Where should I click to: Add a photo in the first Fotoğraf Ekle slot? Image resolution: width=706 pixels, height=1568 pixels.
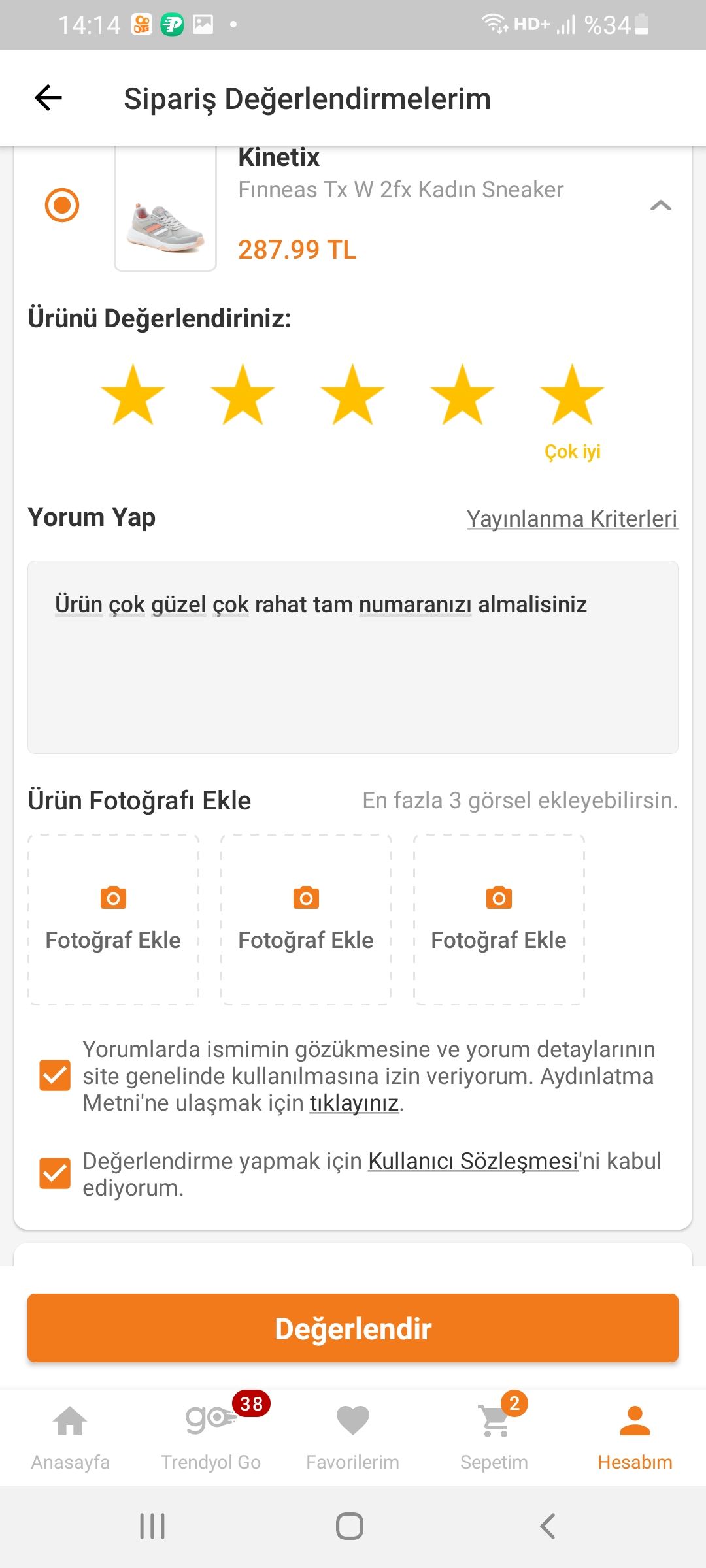pos(113,919)
